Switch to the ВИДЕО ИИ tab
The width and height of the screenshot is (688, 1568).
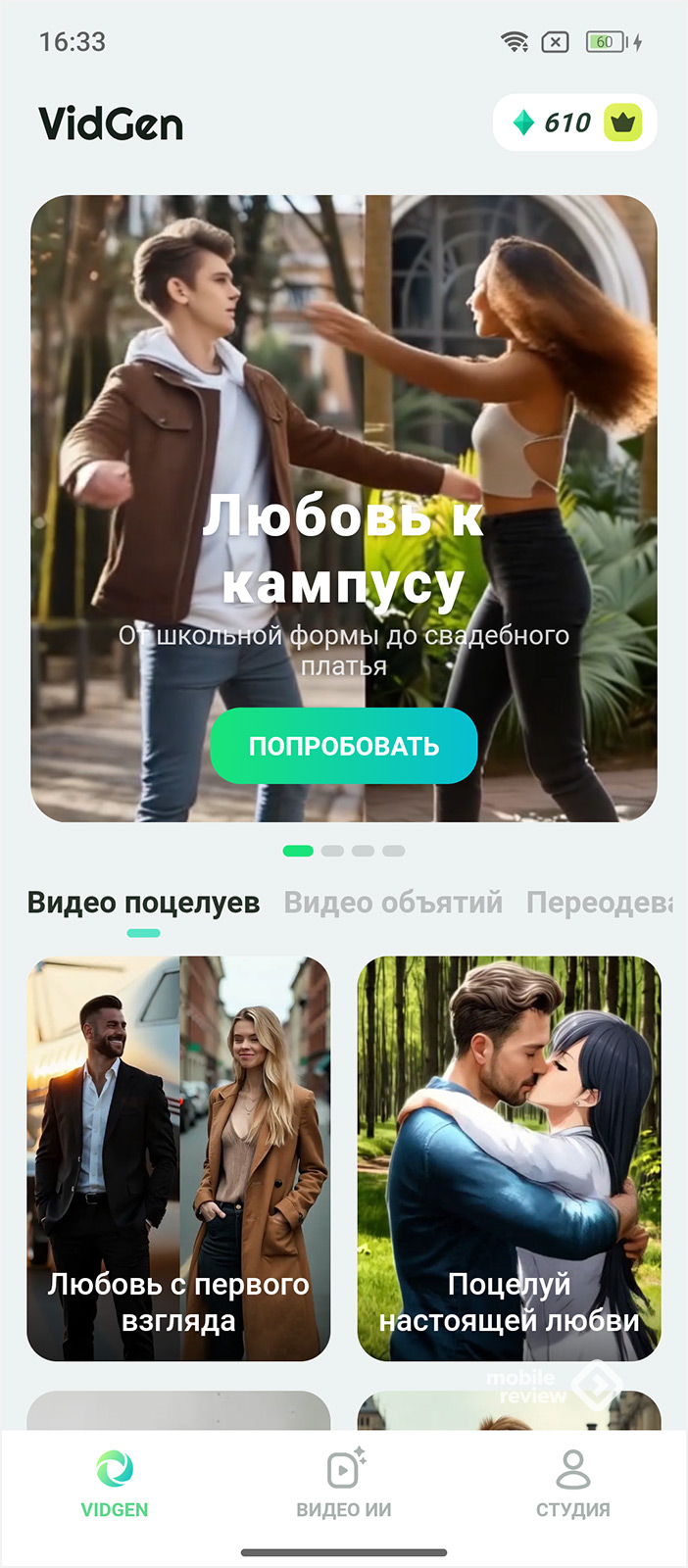[344, 1484]
